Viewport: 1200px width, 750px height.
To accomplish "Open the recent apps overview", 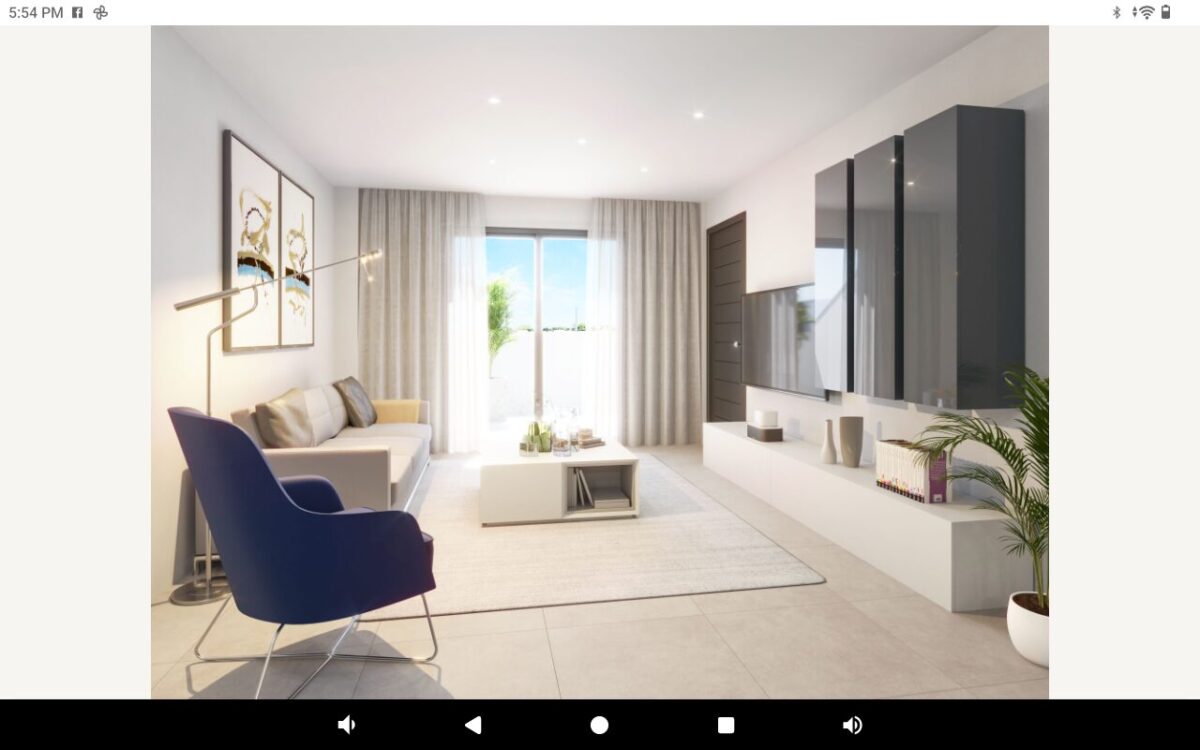I will coord(726,725).
